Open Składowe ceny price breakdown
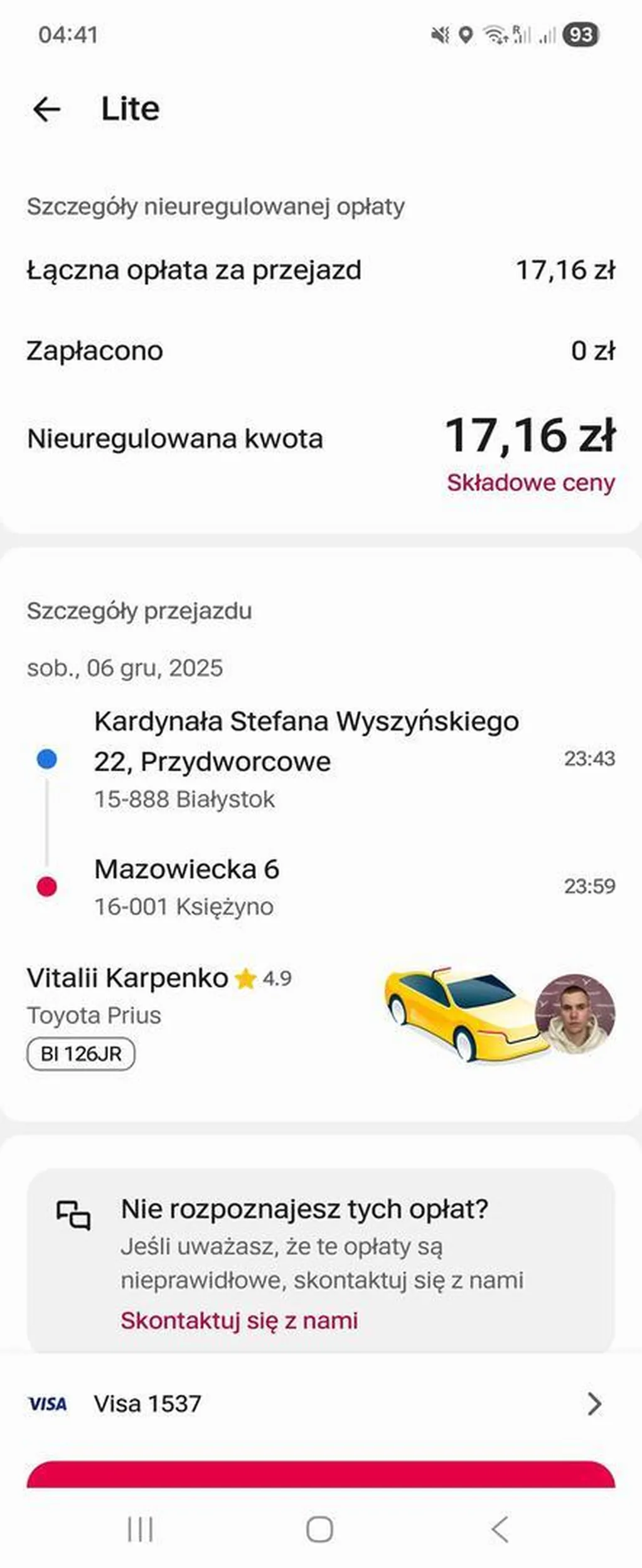The height and width of the screenshot is (1568, 642). (x=530, y=483)
